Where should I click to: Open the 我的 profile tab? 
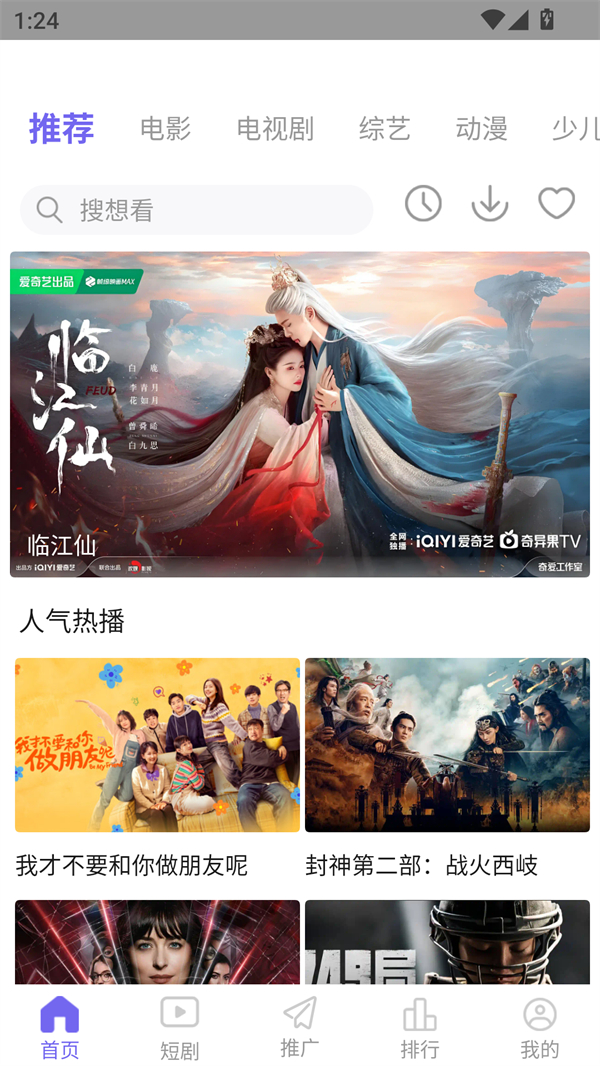540,1028
